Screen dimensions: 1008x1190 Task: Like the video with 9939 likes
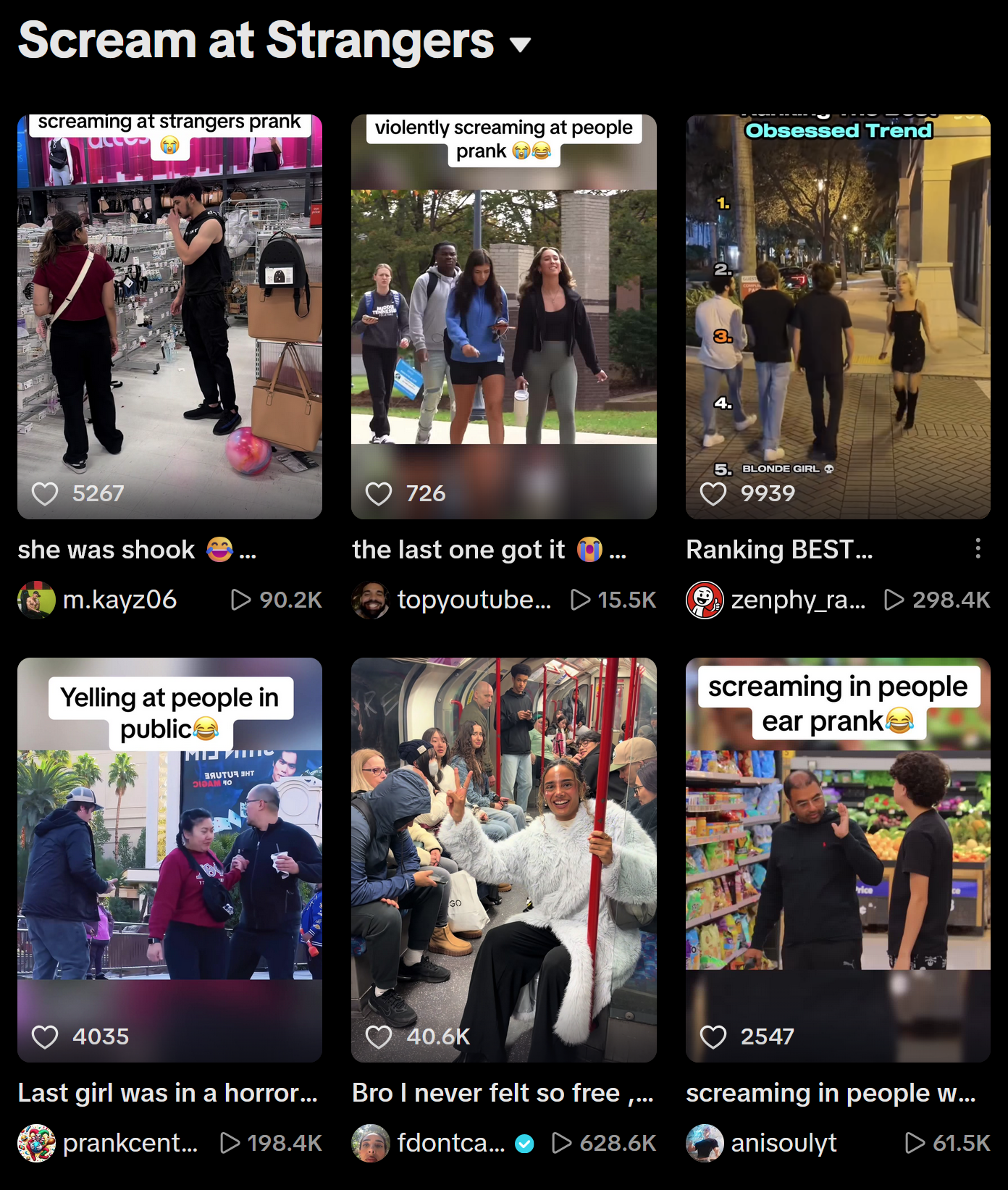pyautogui.click(x=713, y=494)
